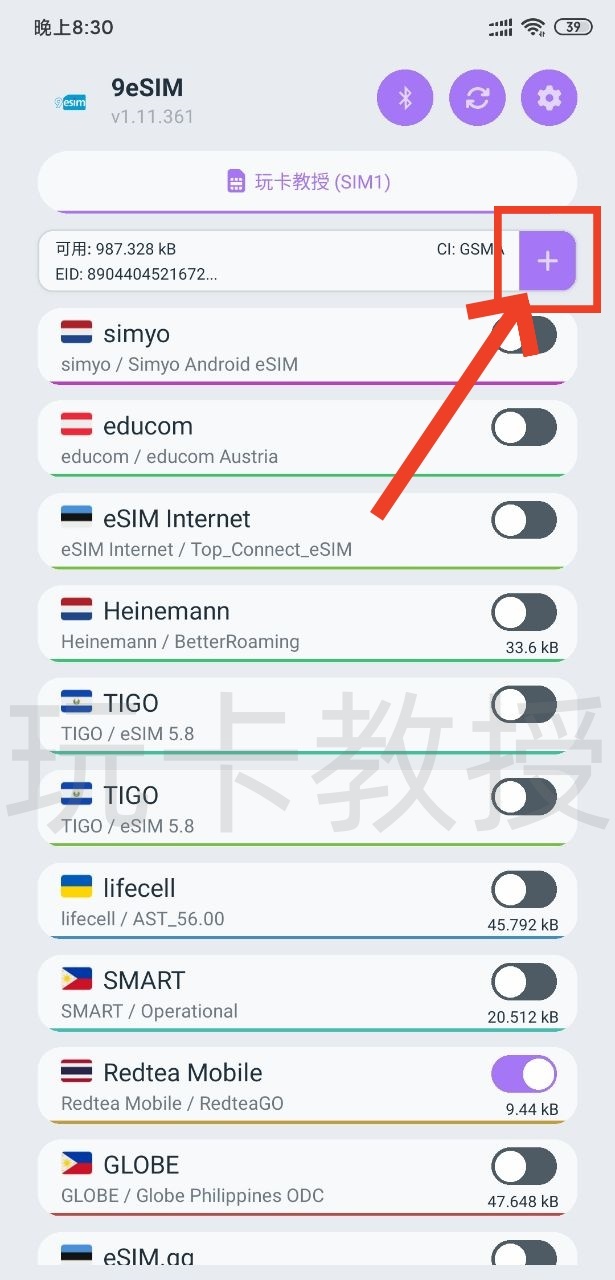Turn on the lifecell profile
This screenshot has width=615, height=1280.
click(x=524, y=889)
